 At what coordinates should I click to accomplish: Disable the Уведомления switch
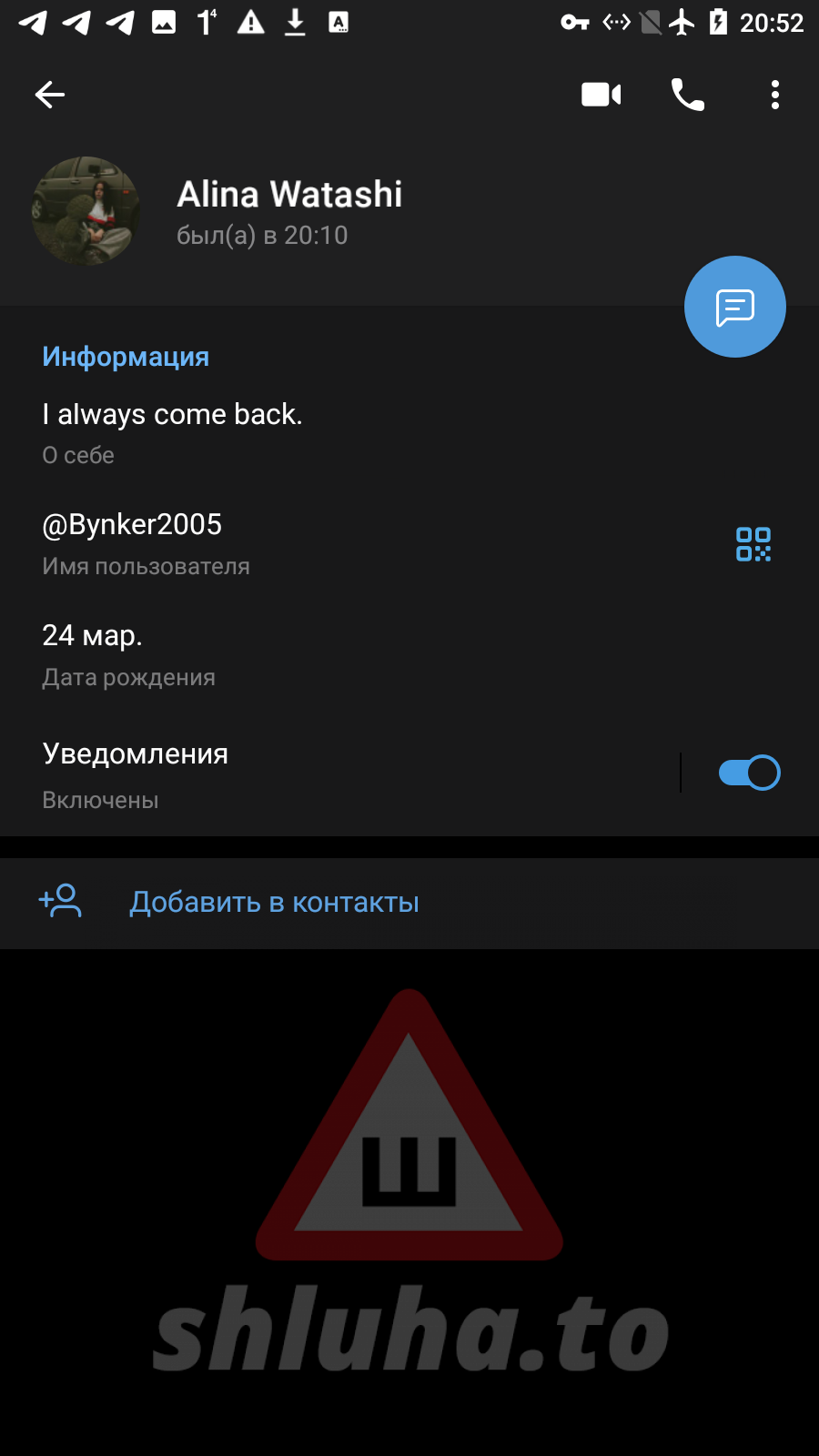point(749,773)
